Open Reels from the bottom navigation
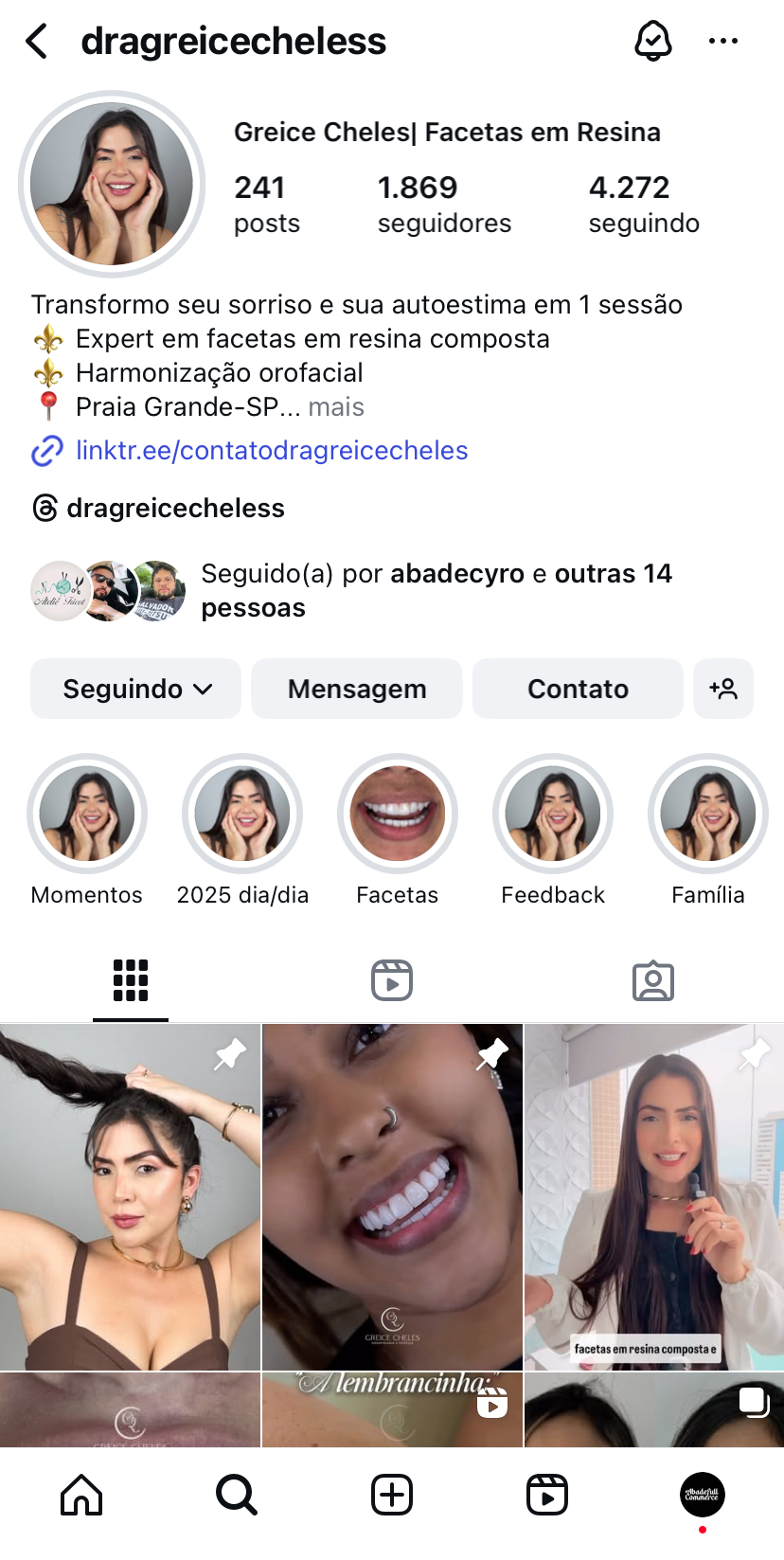The height and width of the screenshot is (1560, 784). click(547, 1495)
